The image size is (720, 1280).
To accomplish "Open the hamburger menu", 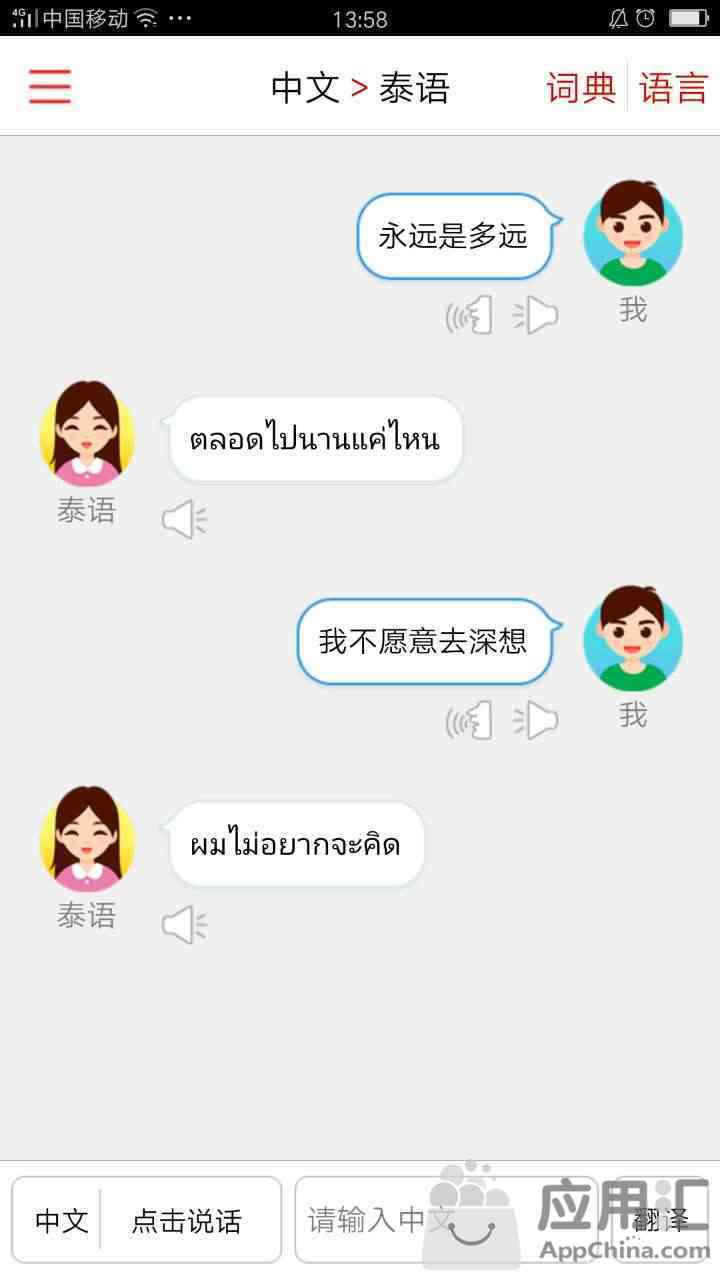I will pos(50,87).
